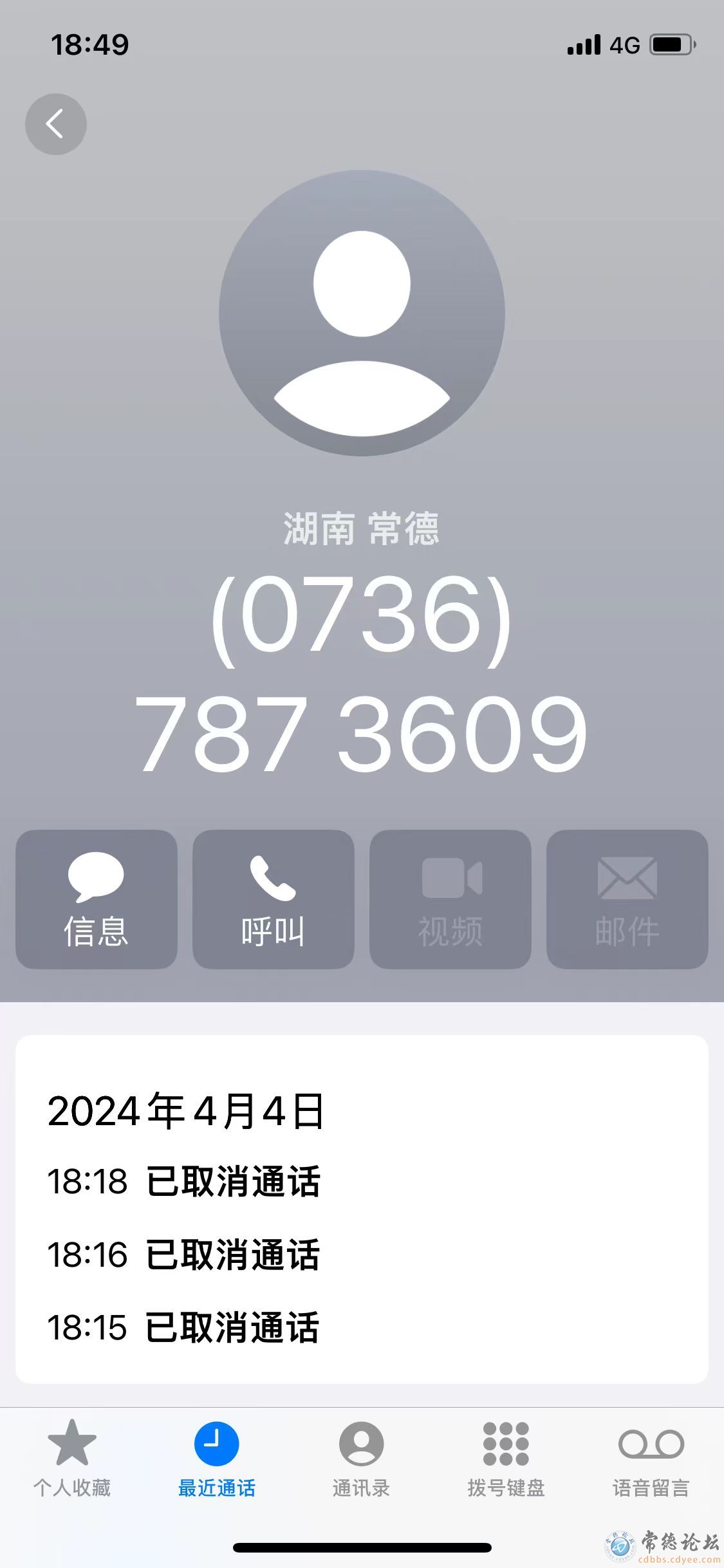724x1568 pixels.
Task: Open the 通讯录 tab
Action: 362,1460
